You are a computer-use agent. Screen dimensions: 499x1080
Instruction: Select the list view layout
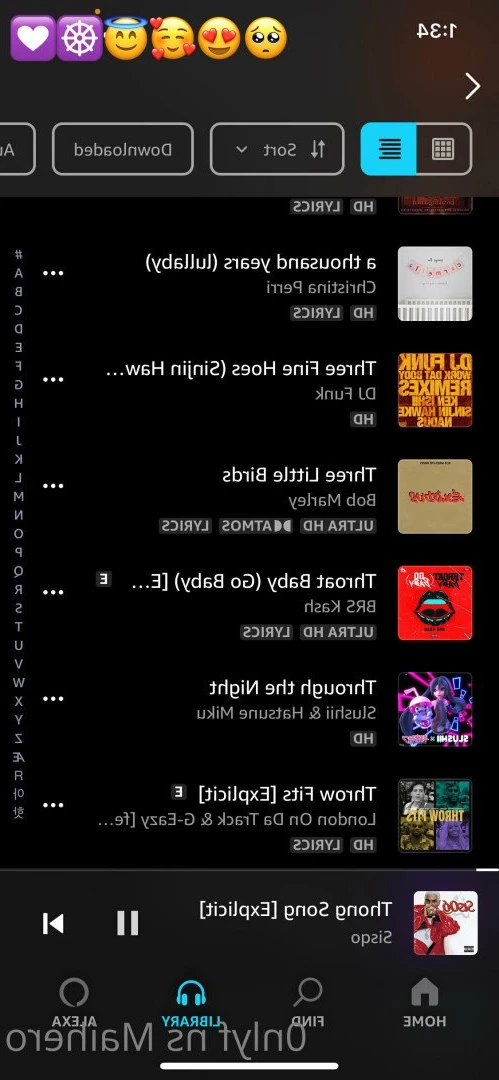(389, 149)
